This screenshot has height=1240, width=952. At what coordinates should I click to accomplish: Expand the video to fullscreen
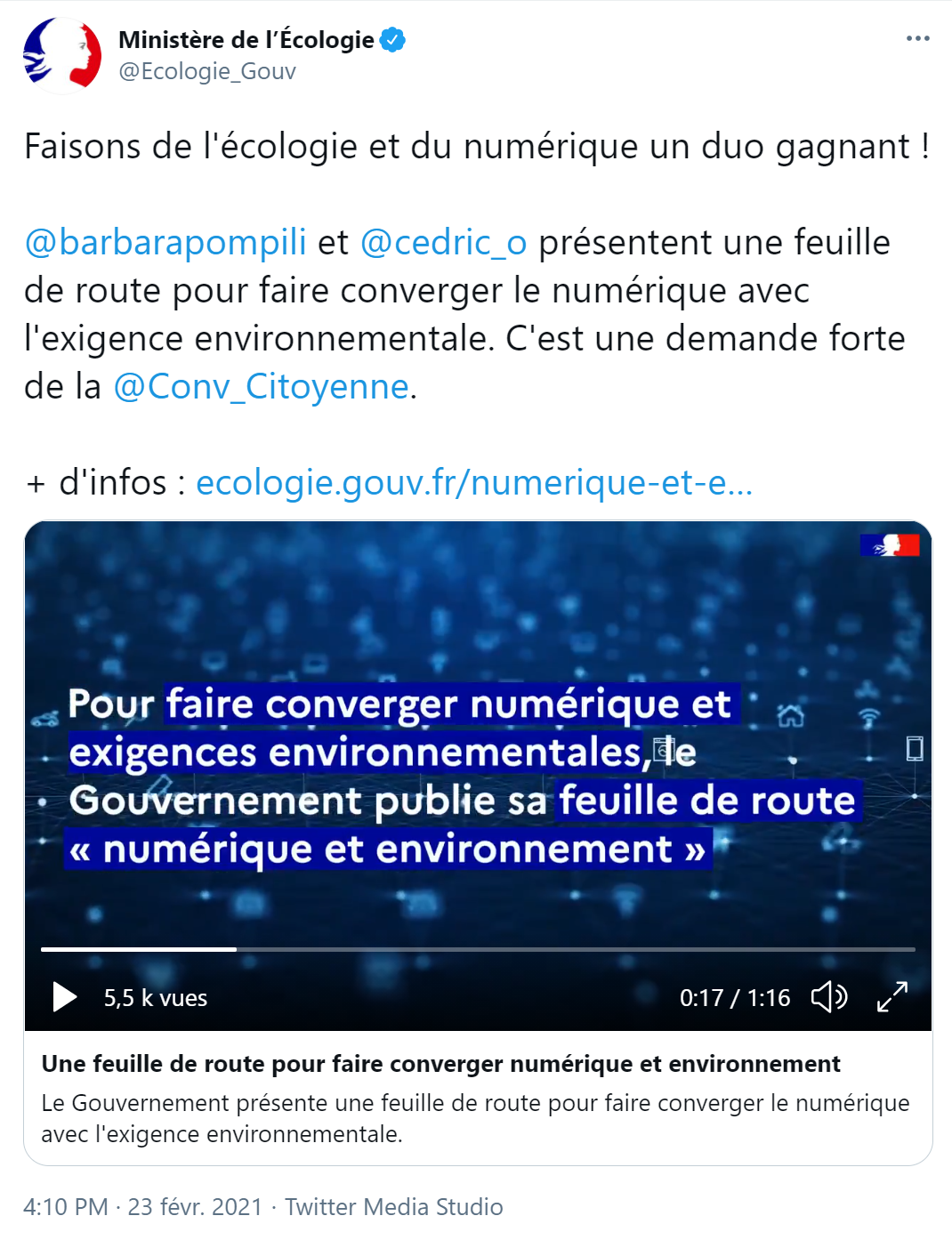(x=891, y=997)
